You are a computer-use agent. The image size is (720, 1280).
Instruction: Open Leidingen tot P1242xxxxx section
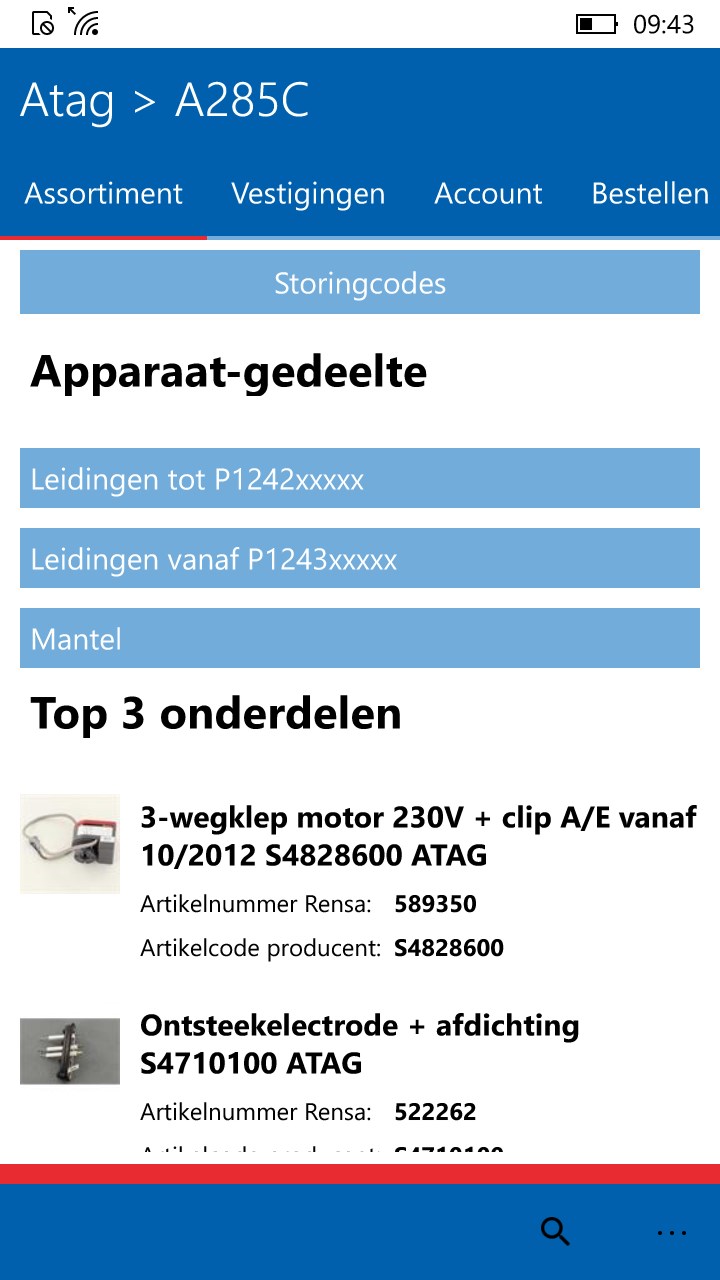(360, 479)
